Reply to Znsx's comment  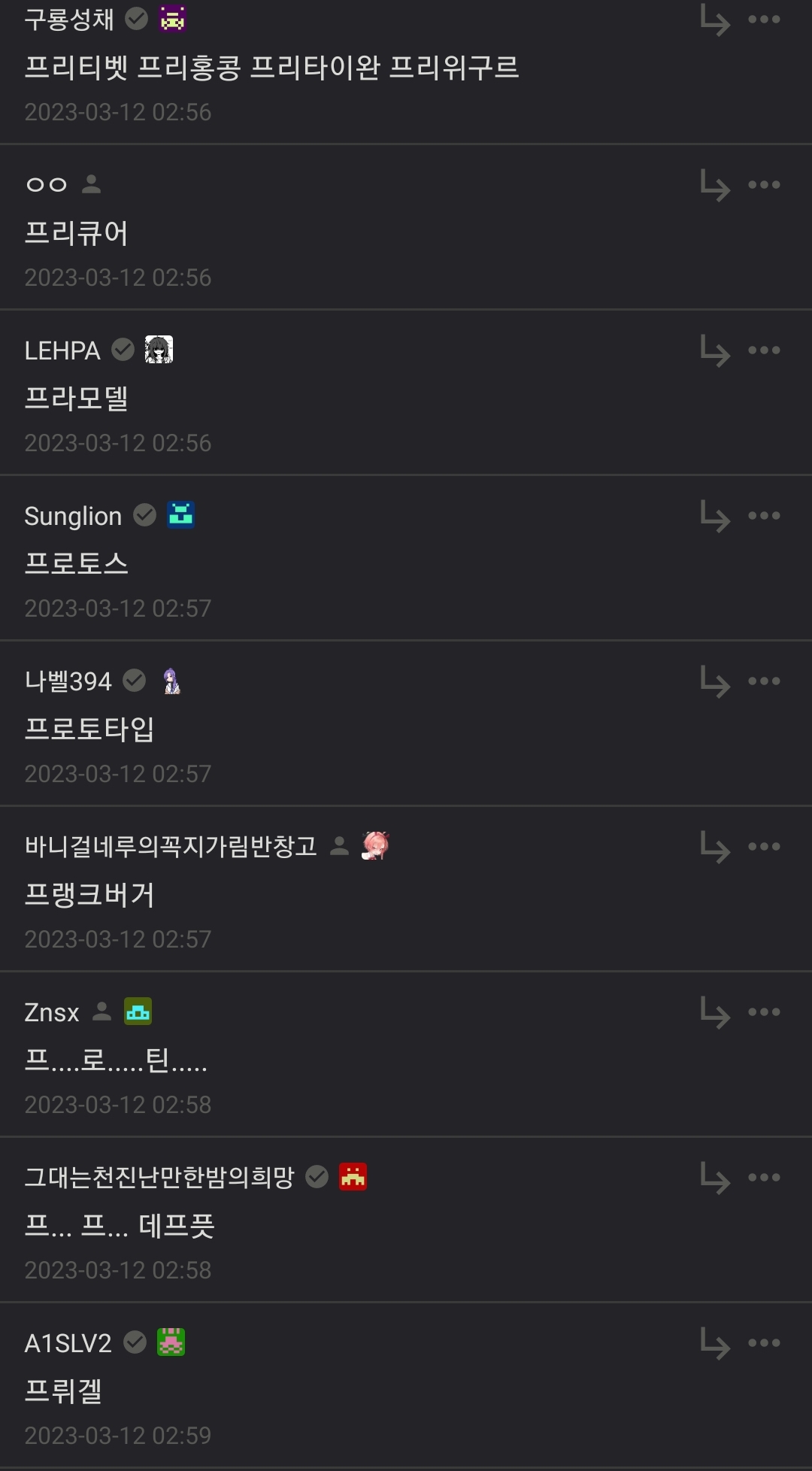(x=715, y=1012)
